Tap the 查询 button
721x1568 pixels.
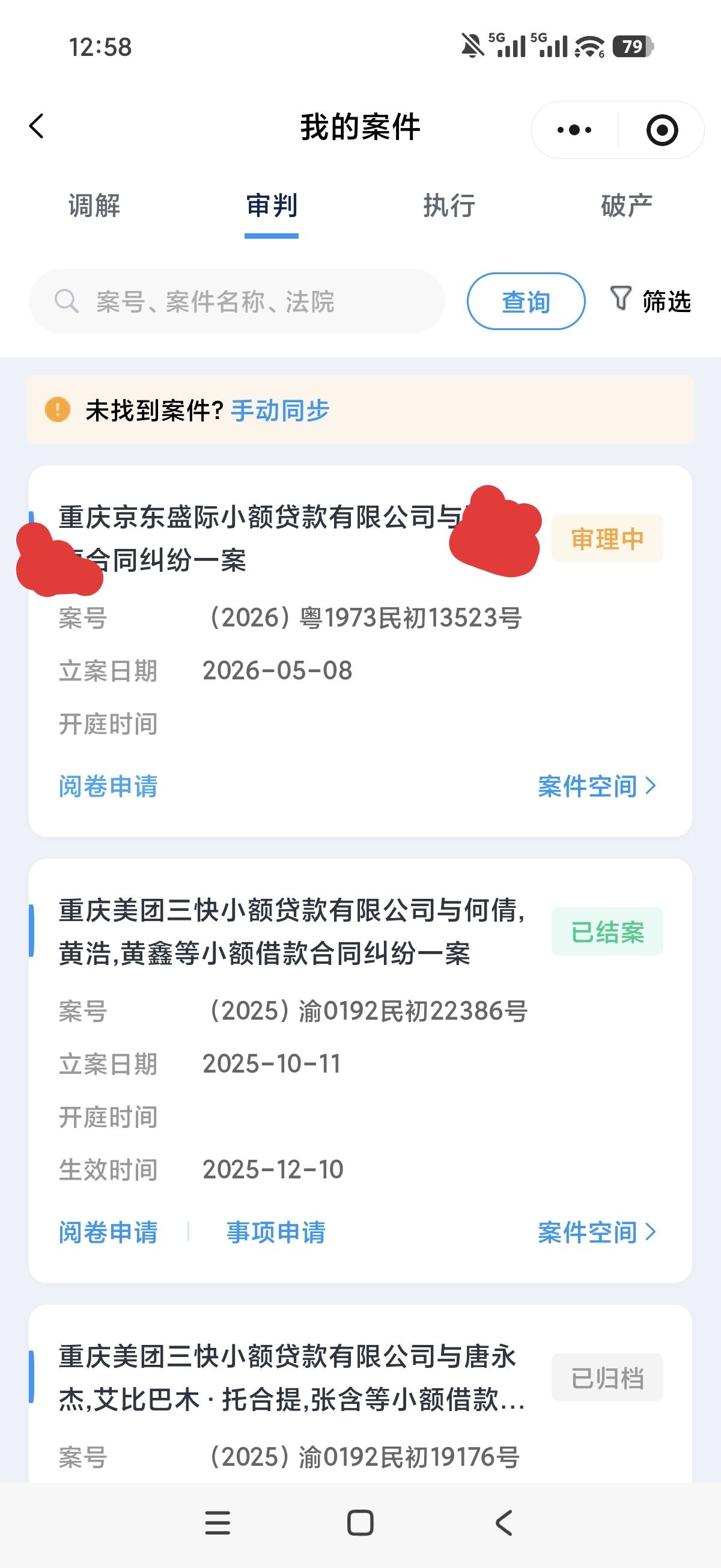[526, 301]
